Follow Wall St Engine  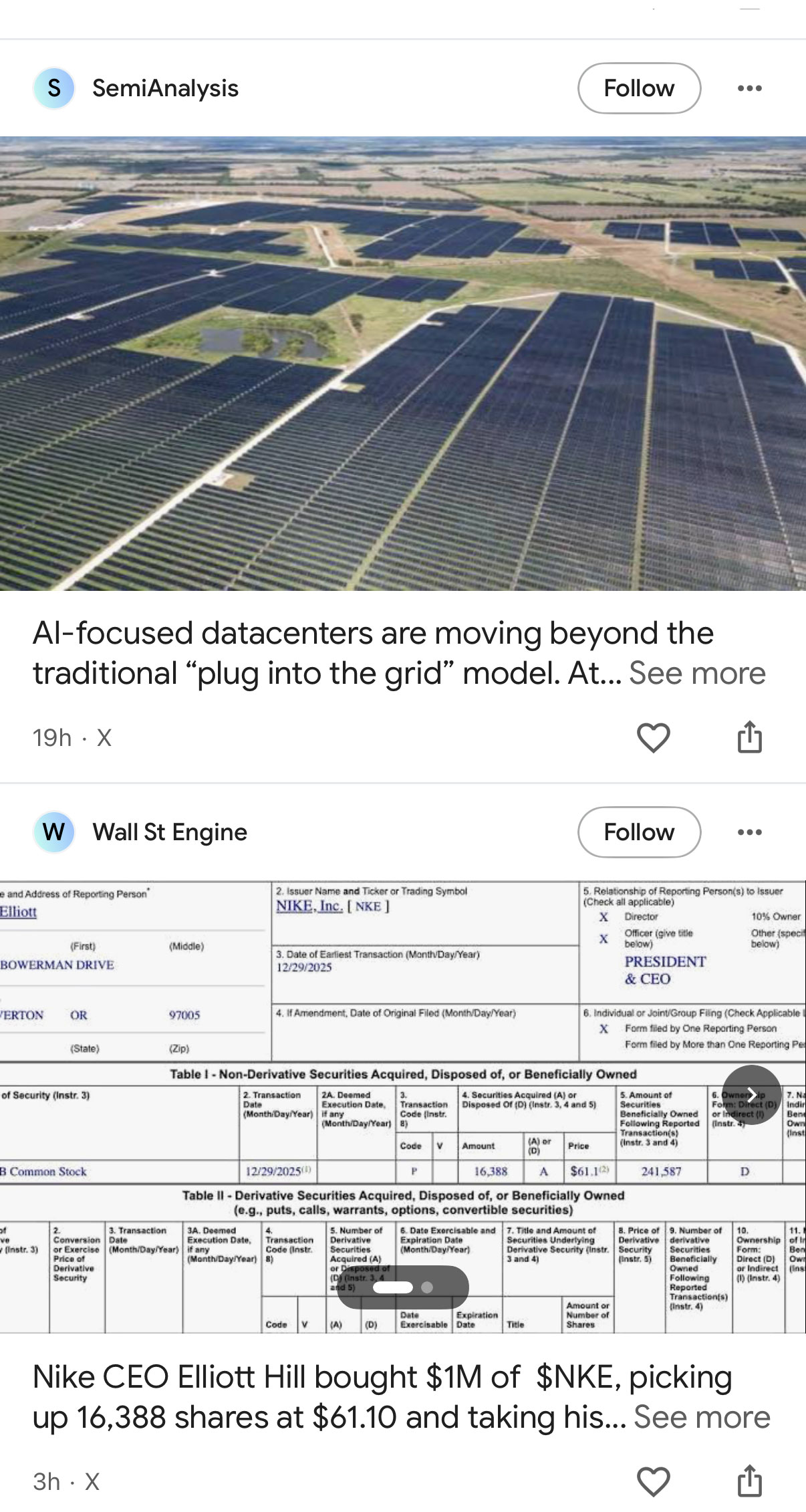coord(638,832)
